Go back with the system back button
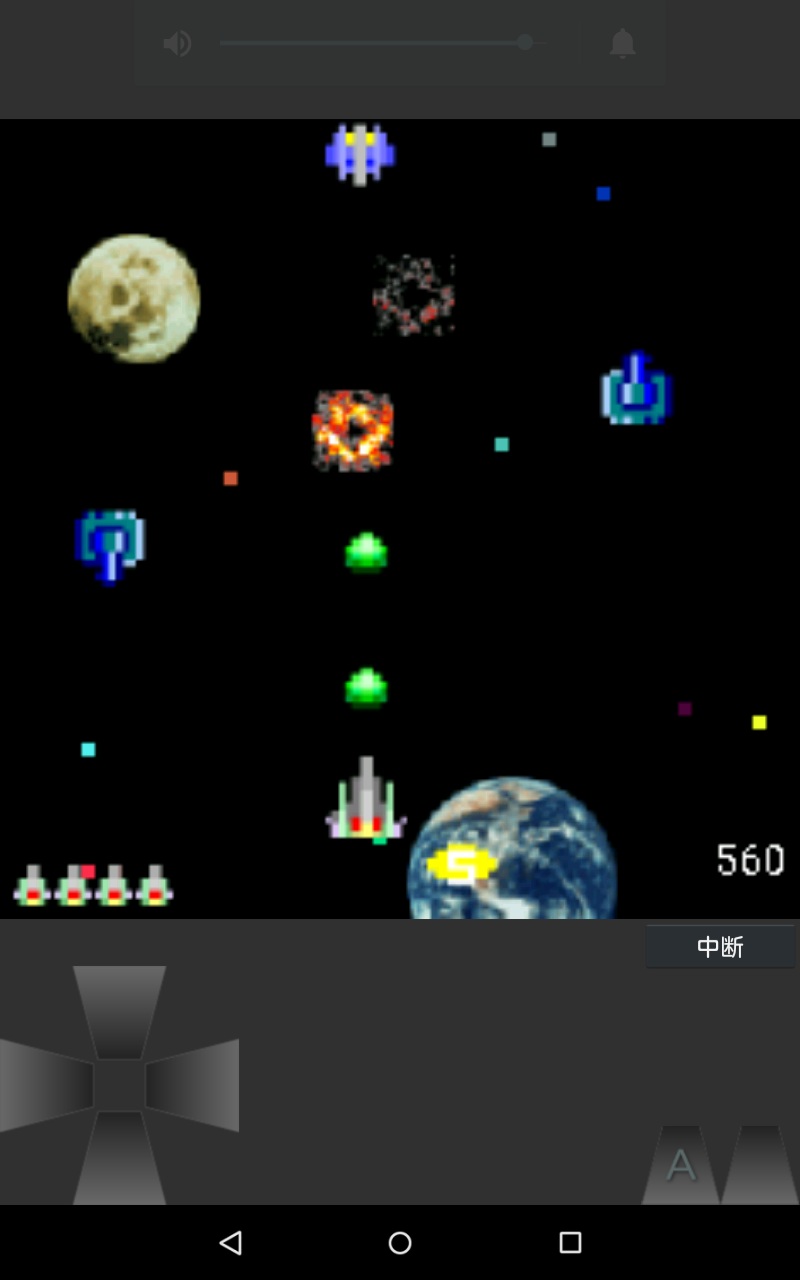The width and height of the screenshot is (800, 1280). coord(231,1242)
